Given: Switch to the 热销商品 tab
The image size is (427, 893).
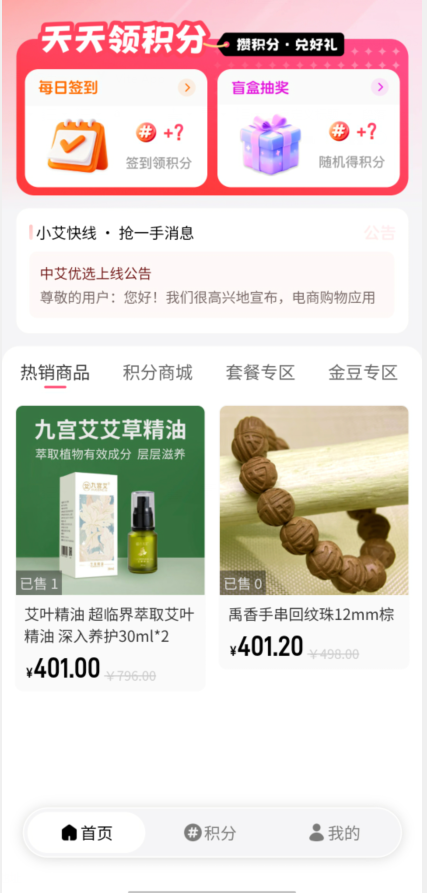Looking at the screenshot, I should tap(55, 373).
